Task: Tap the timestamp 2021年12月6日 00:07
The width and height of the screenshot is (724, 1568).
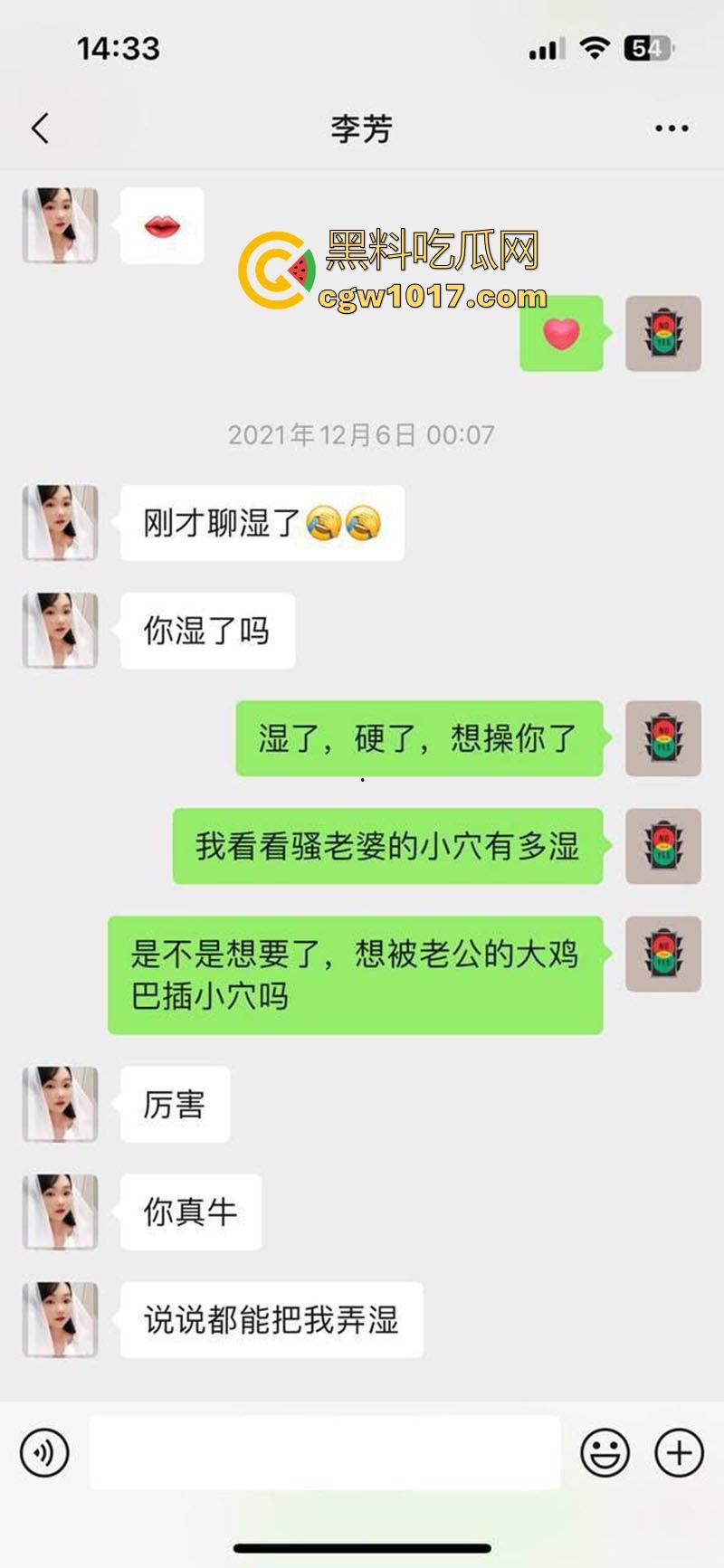Action: pyautogui.click(x=362, y=434)
